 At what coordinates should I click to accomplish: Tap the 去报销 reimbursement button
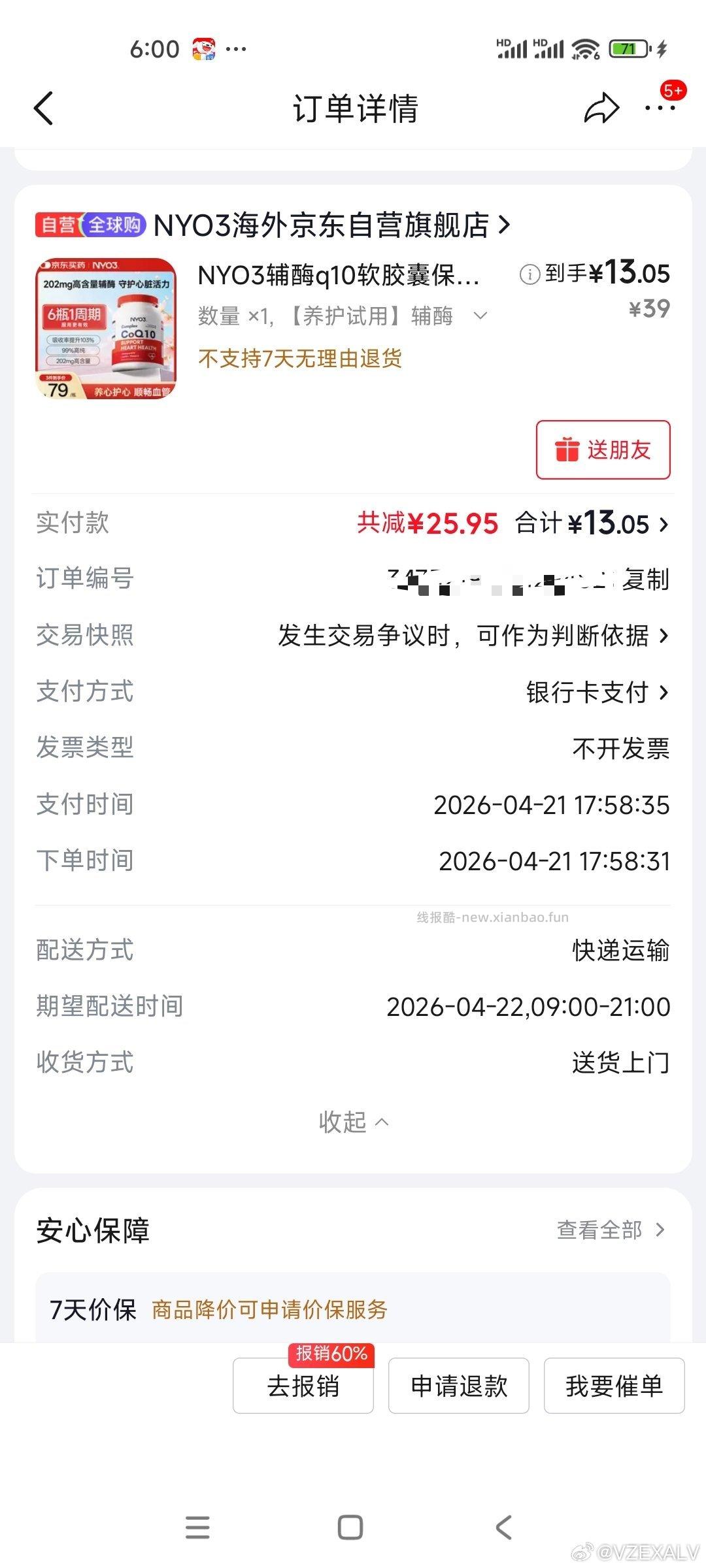pos(303,1386)
